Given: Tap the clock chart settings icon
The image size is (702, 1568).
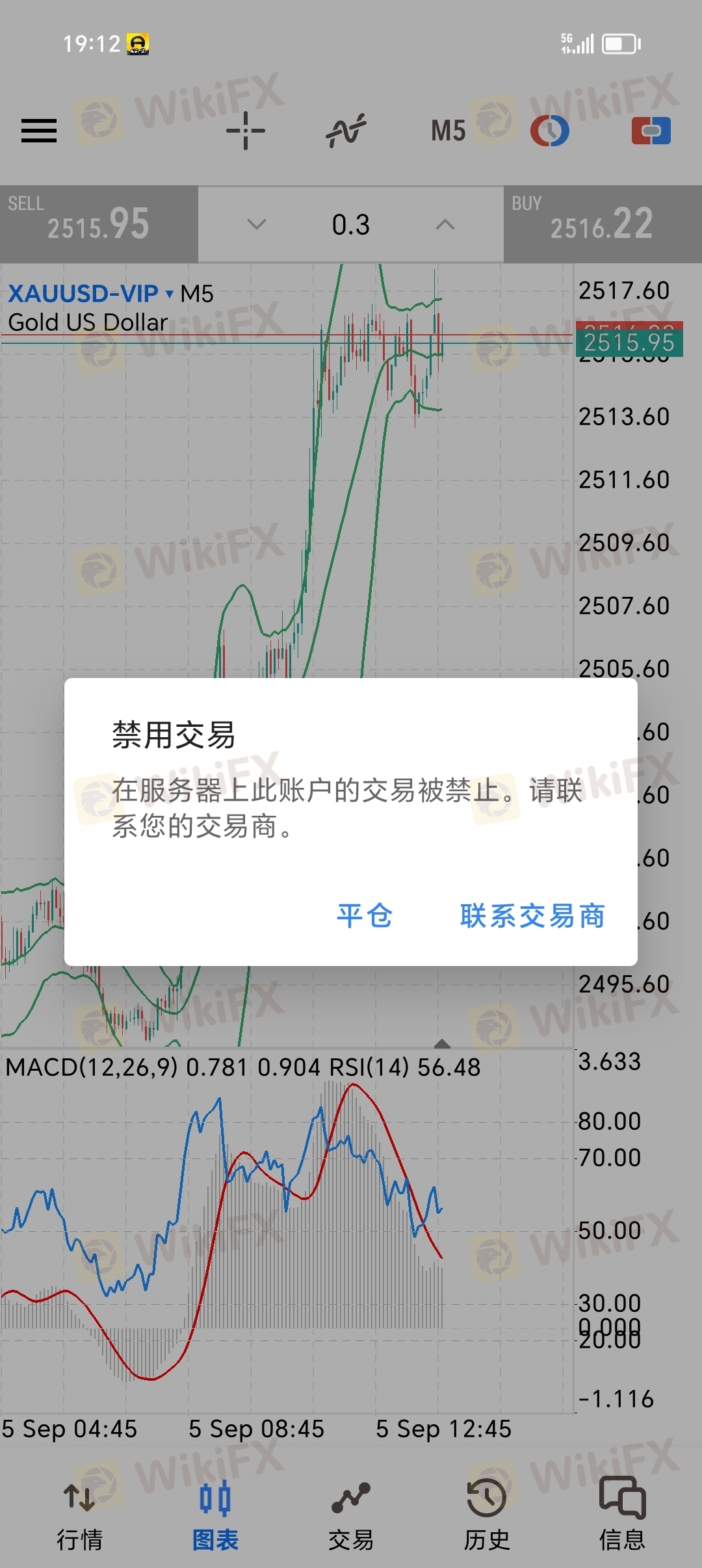Looking at the screenshot, I should point(550,131).
